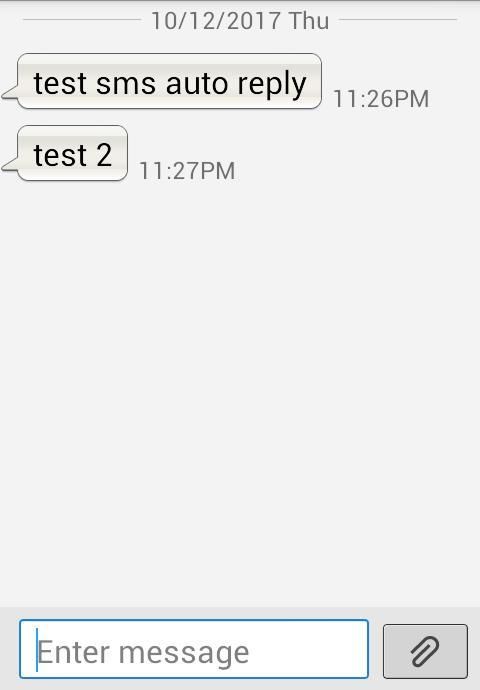This screenshot has width=480, height=690.
Task: Focus the Enter message text field
Action: [194, 649]
